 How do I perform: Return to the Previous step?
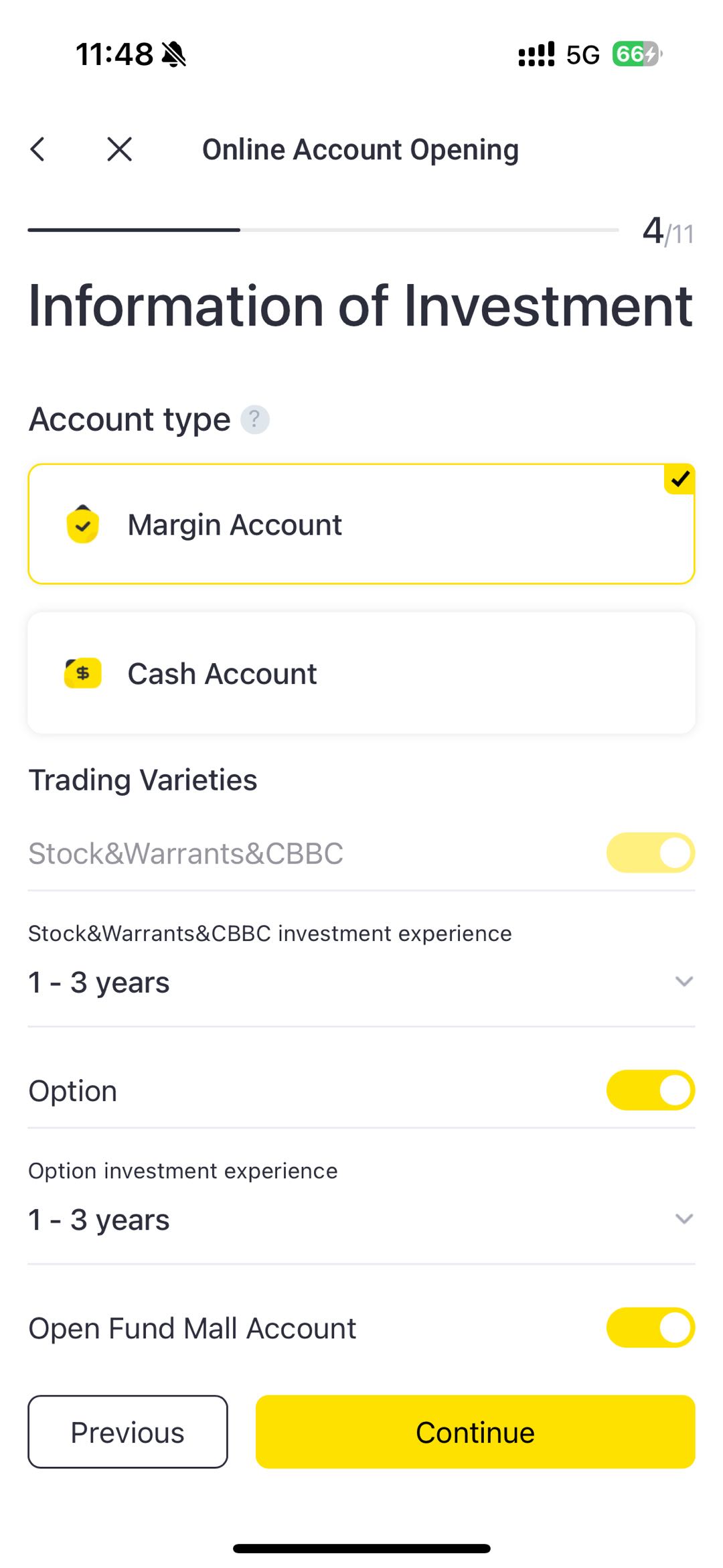(x=128, y=1432)
